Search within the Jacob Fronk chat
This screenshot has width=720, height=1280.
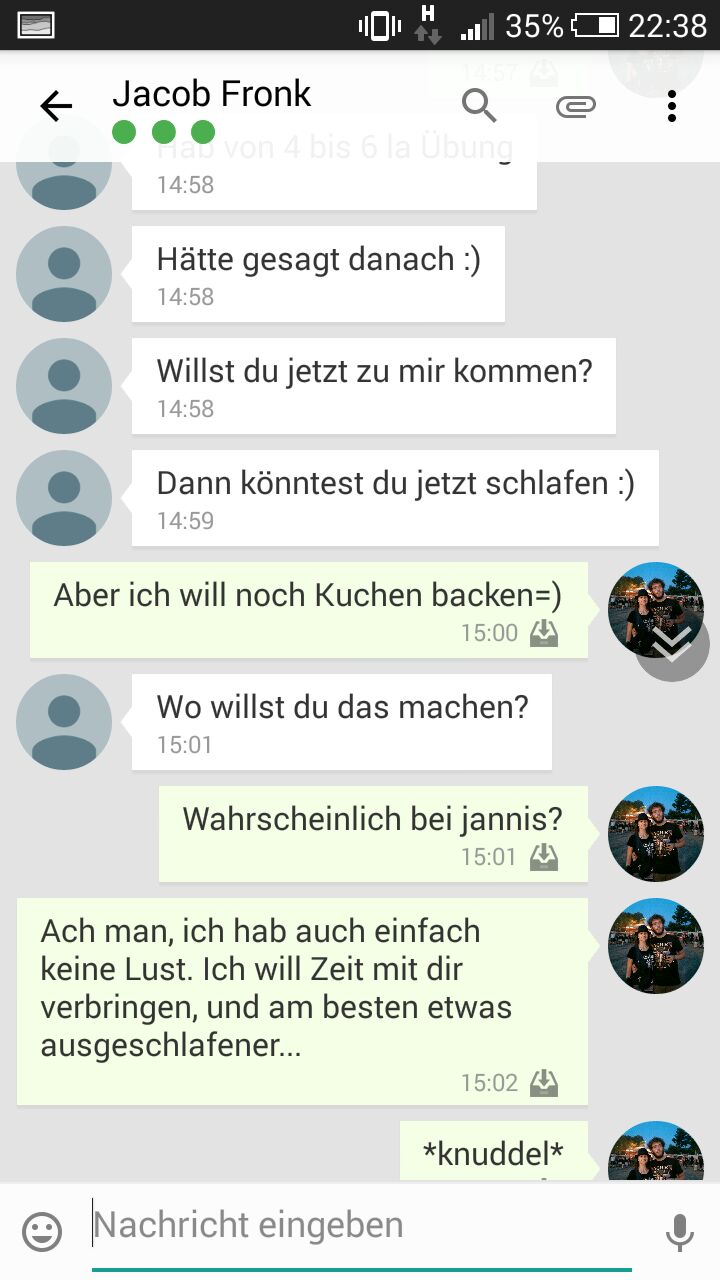tap(479, 105)
